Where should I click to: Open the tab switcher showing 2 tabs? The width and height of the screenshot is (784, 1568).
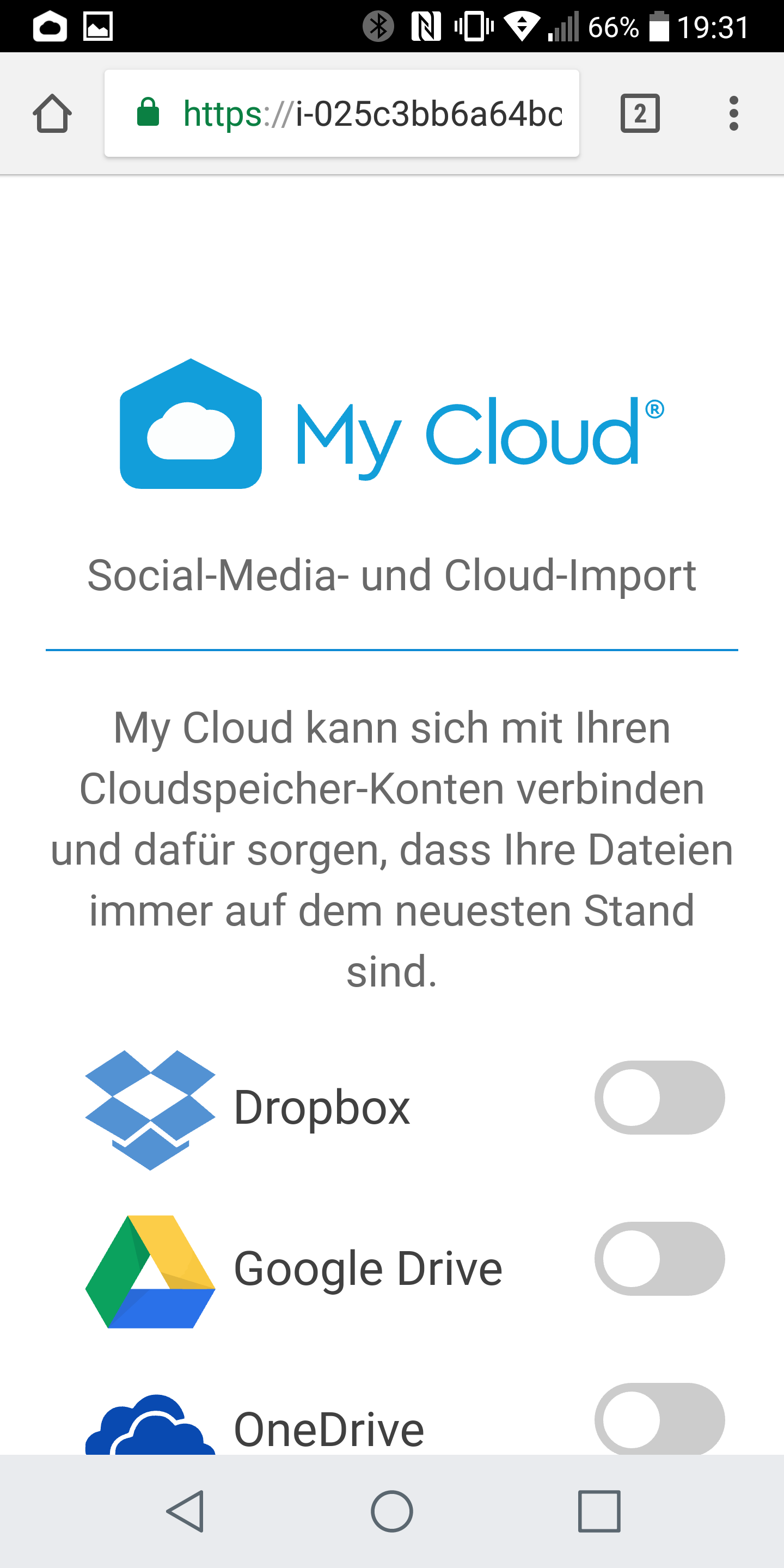(x=640, y=113)
